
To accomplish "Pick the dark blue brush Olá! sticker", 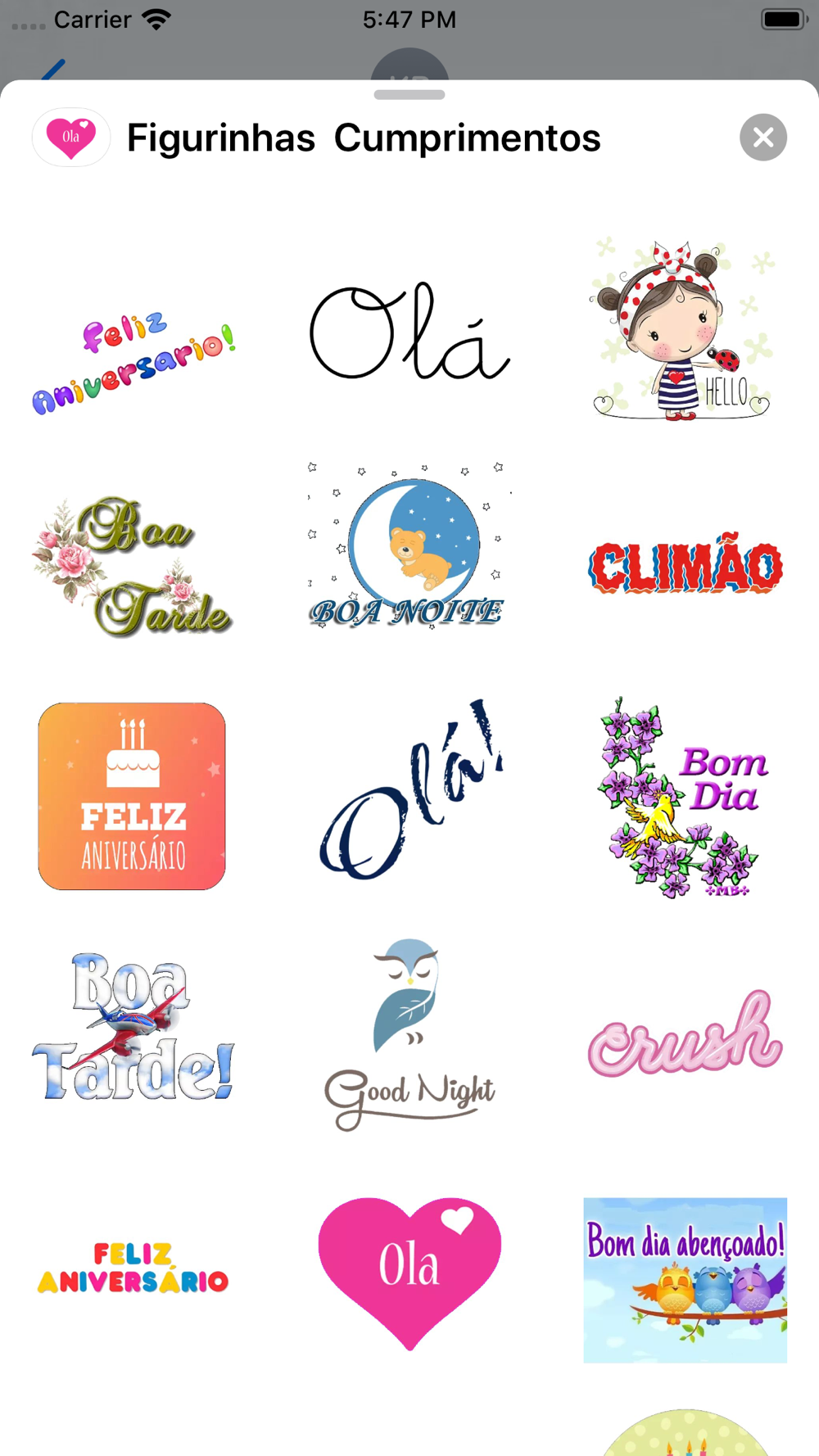I will pos(409,790).
